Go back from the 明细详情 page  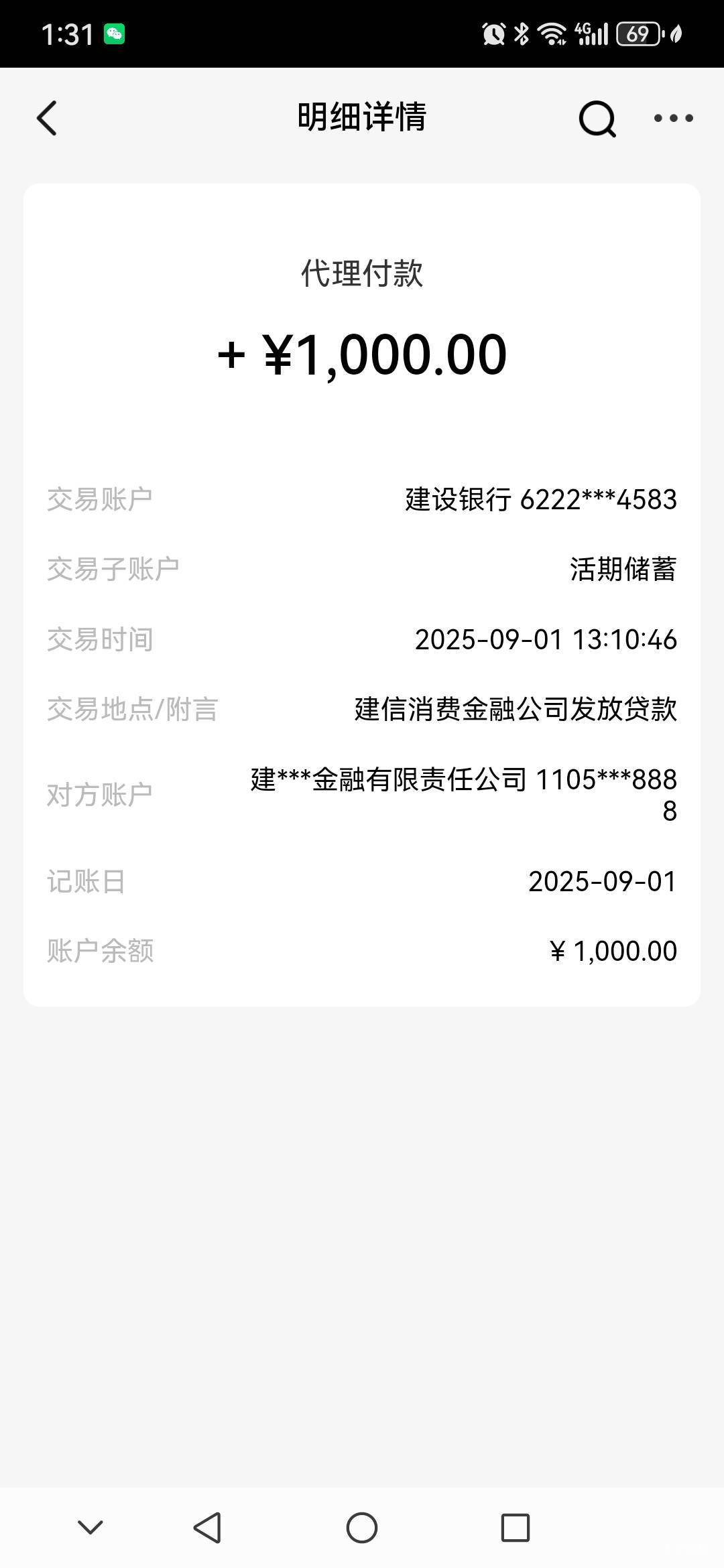[47, 118]
